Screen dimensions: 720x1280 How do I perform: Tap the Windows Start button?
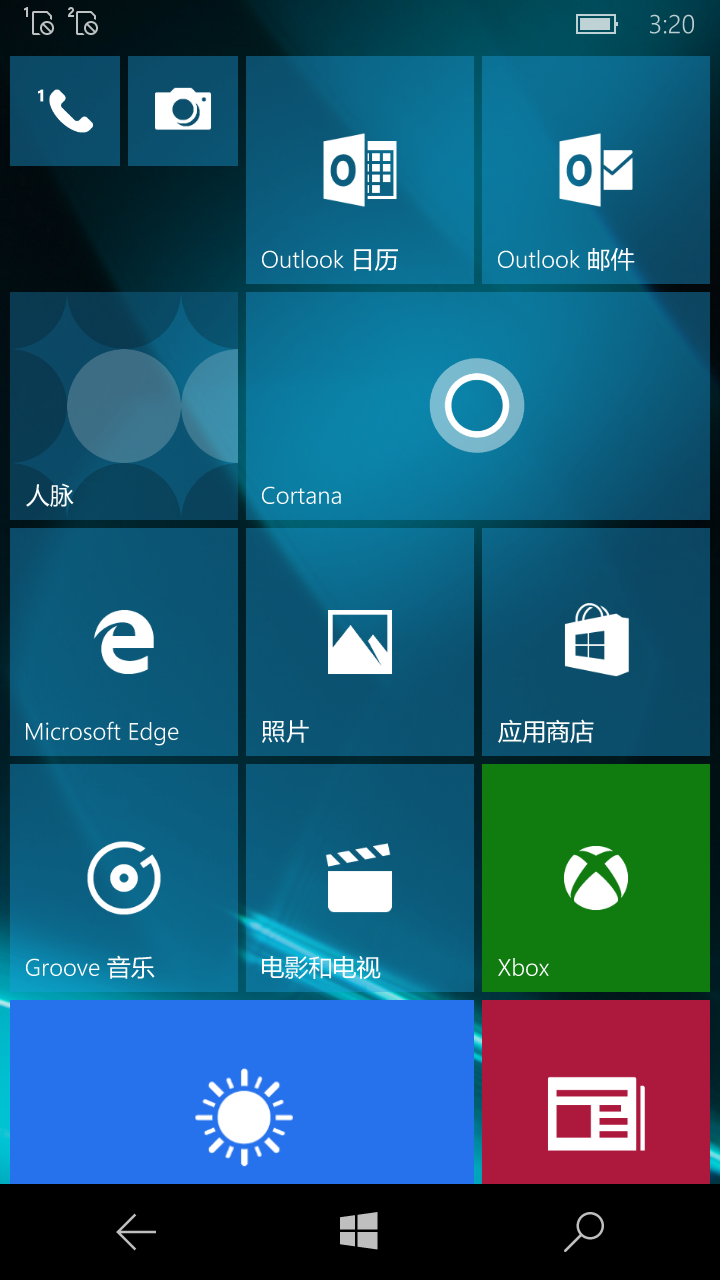(x=359, y=1231)
